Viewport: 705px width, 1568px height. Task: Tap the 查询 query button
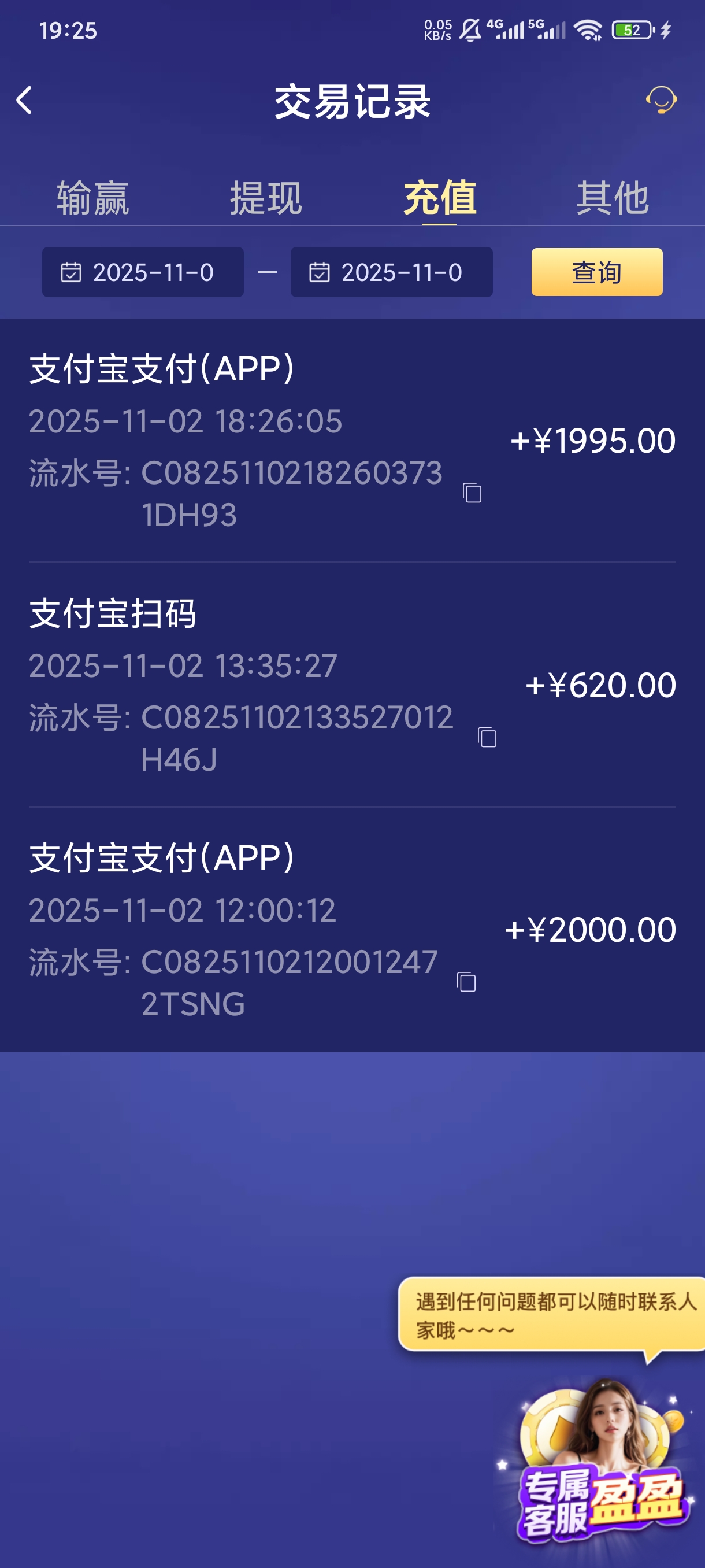(596, 273)
